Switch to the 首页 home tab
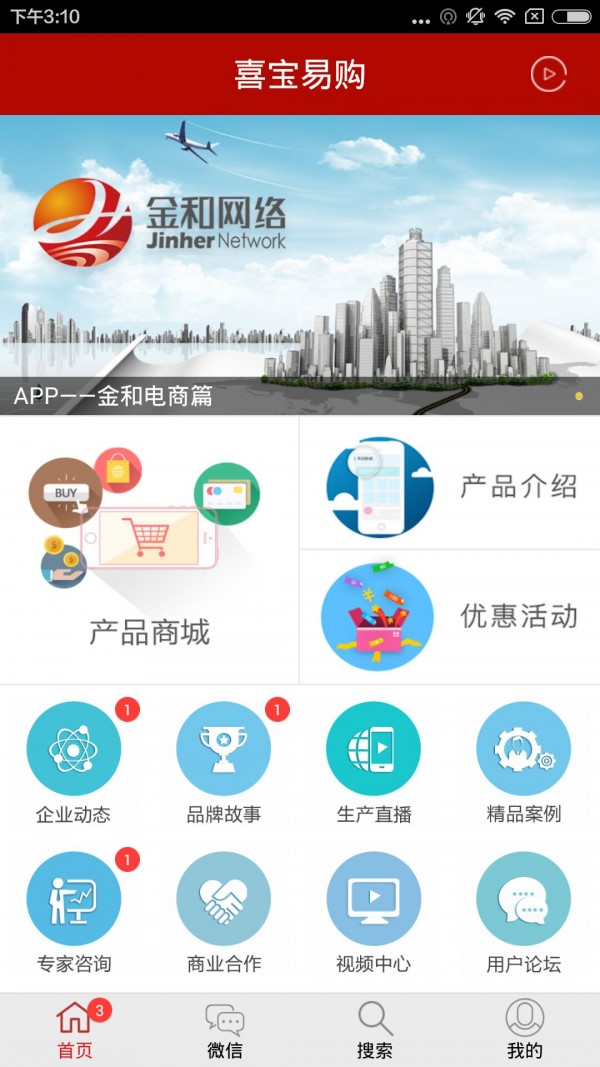 (75, 1030)
